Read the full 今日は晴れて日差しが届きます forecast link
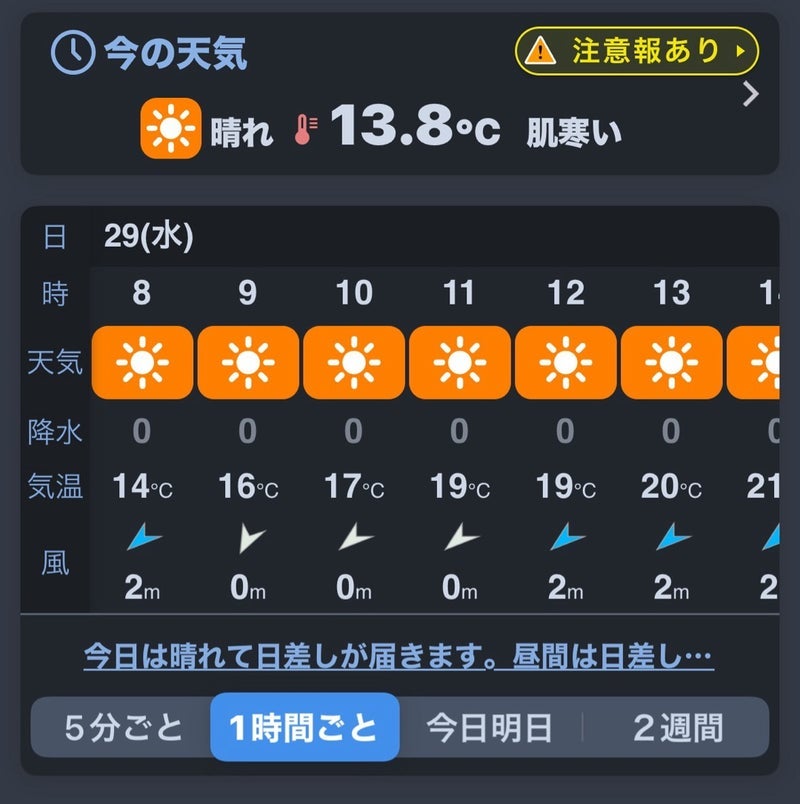This screenshot has width=800, height=804. [398, 657]
